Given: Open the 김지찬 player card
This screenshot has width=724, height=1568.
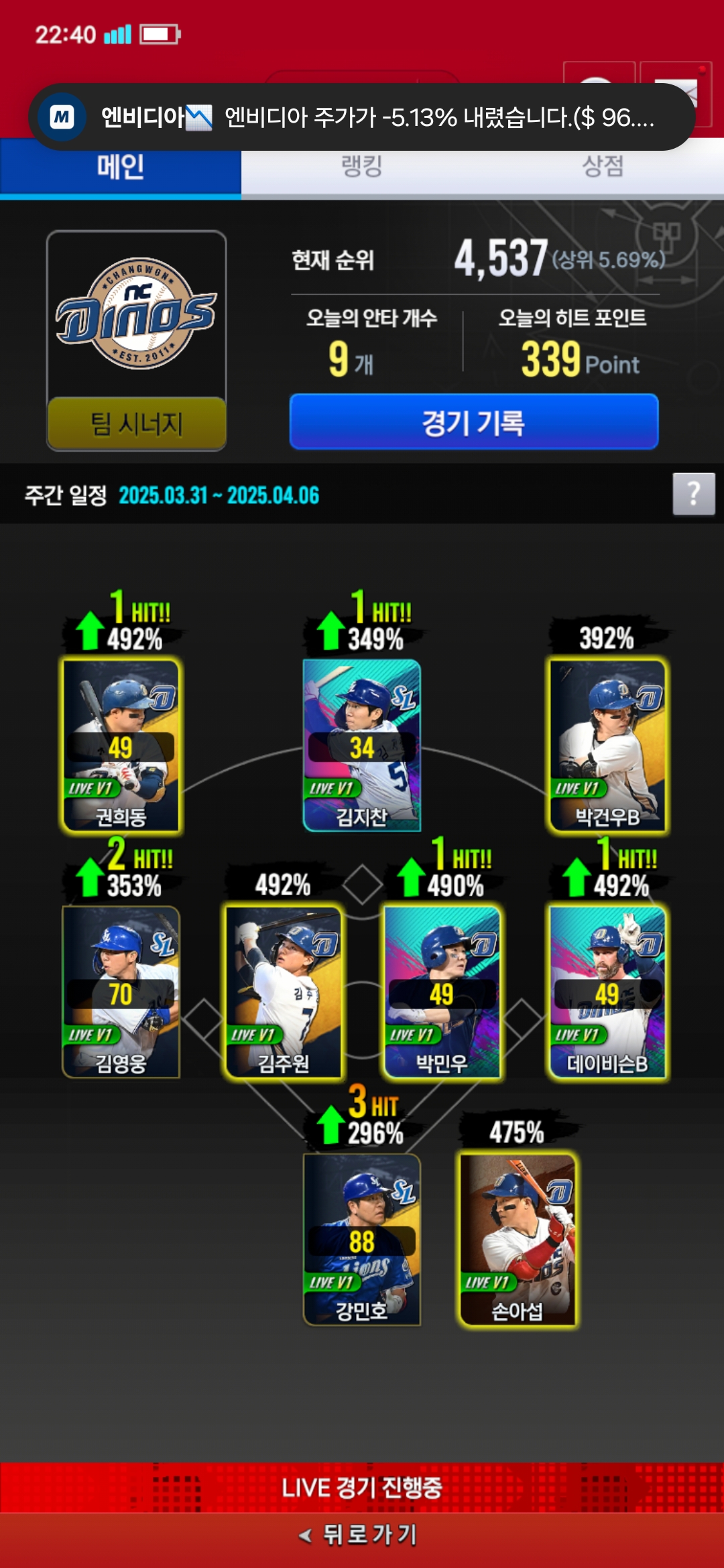Looking at the screenshot, I should pyautogui.click(x=362, y=746).
